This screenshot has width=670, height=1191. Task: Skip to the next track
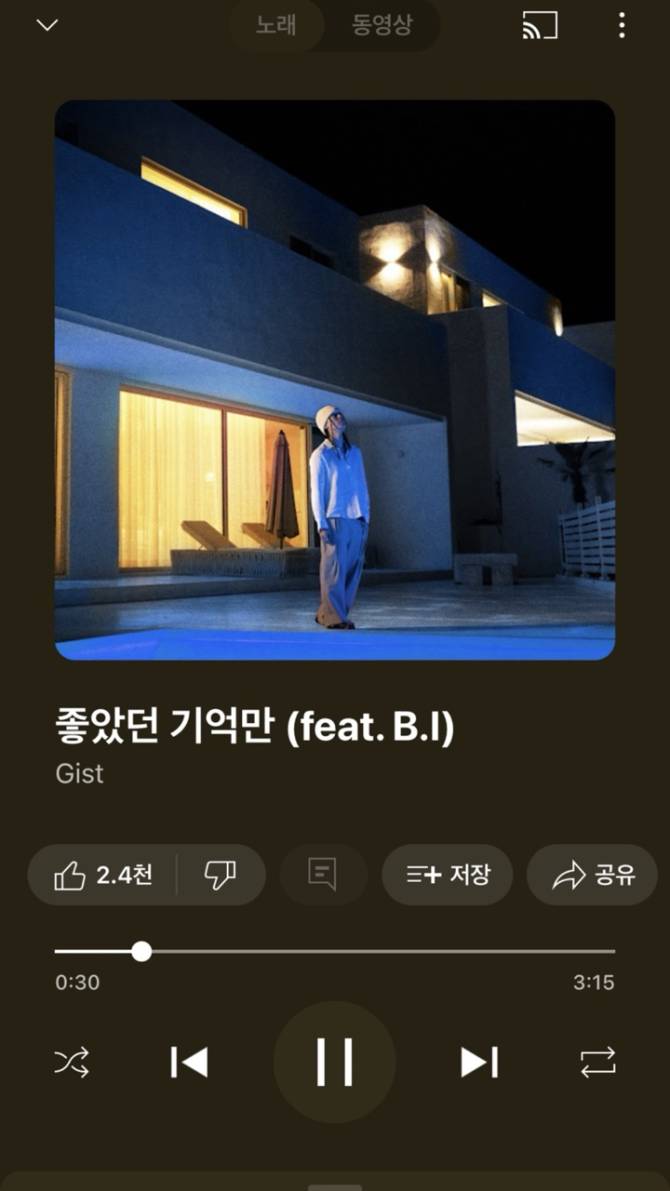(479, 1062)
